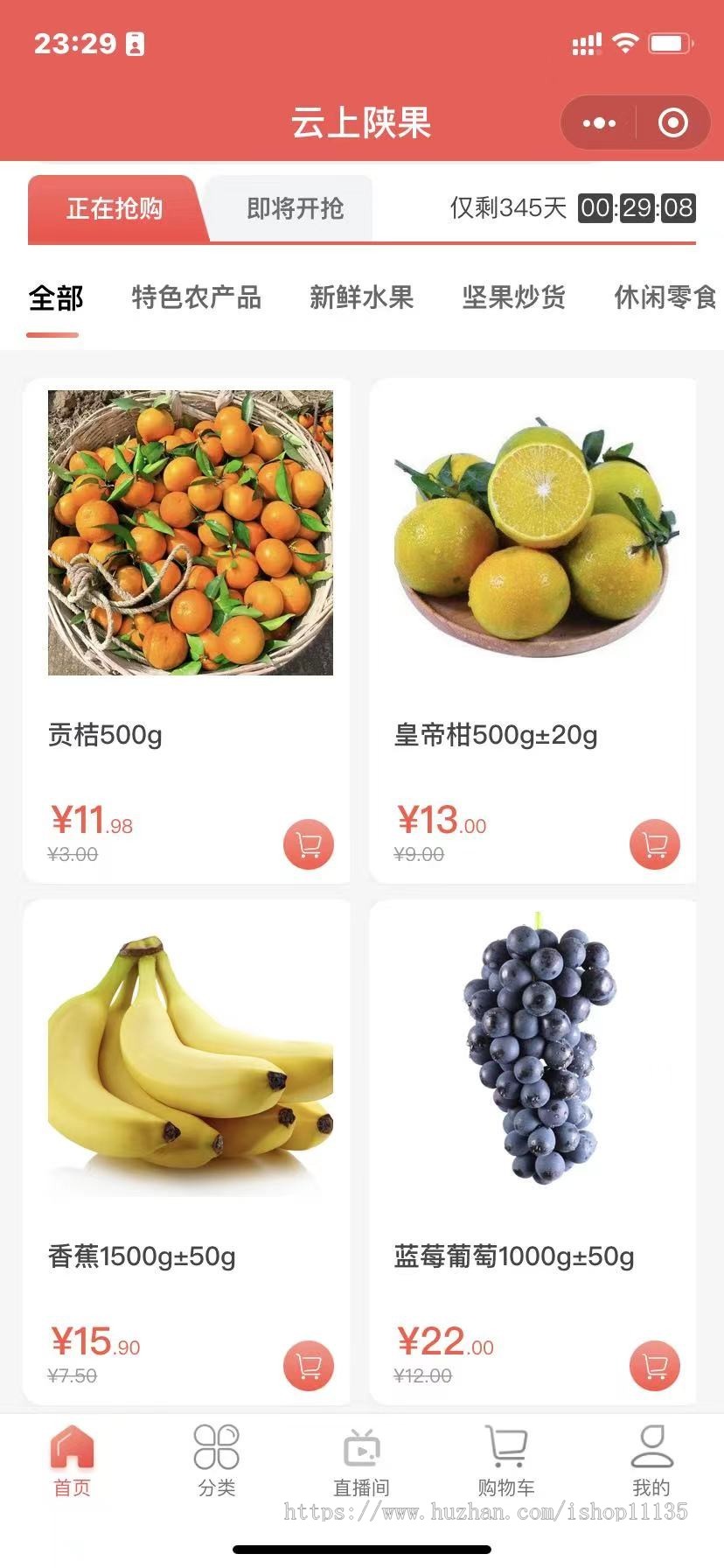Filter by 坚果炒货 category
This screenshot has height=1568, width=724.
coord(513,297)
